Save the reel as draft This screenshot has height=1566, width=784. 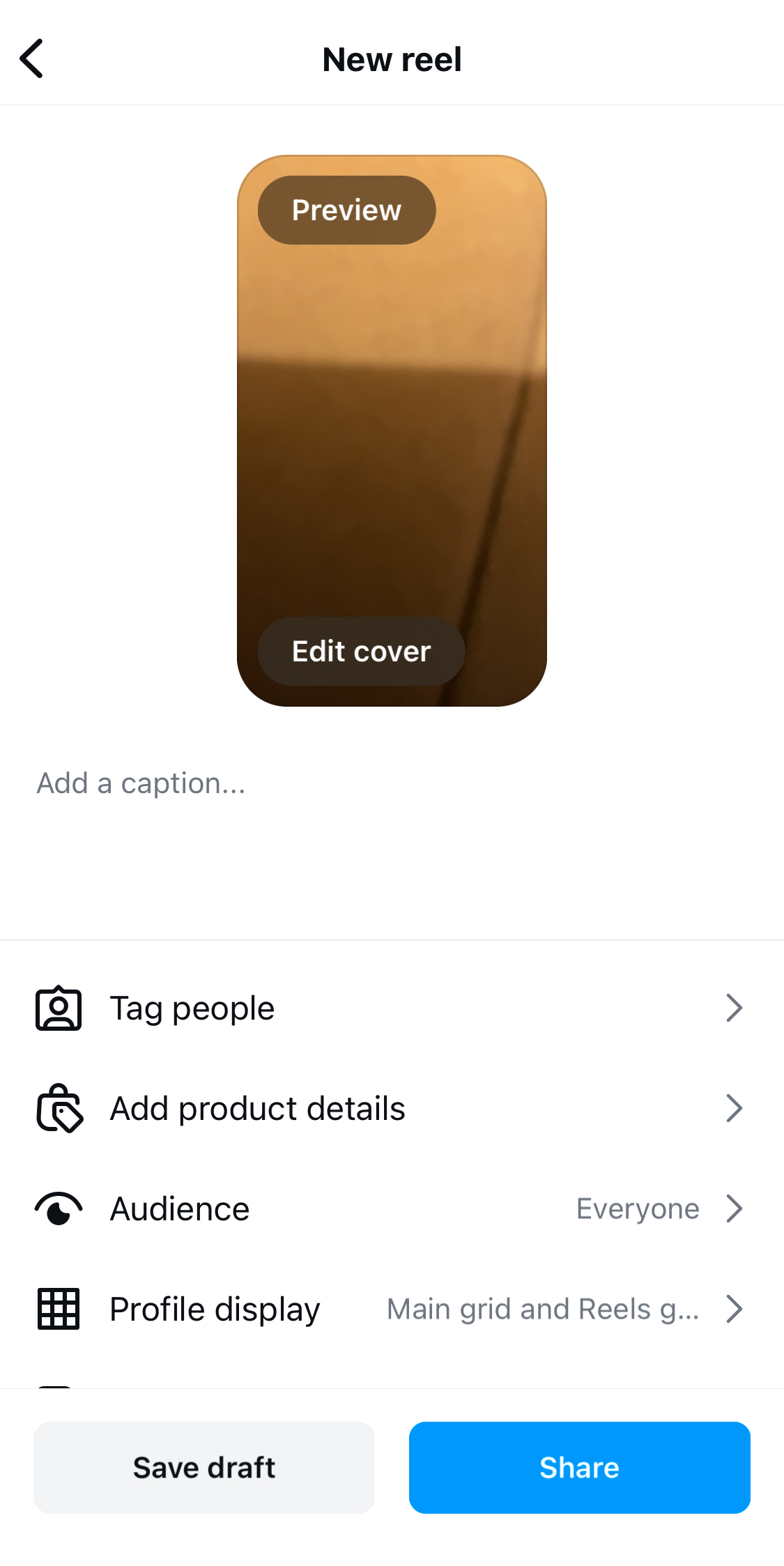[x=204, y=1467]
